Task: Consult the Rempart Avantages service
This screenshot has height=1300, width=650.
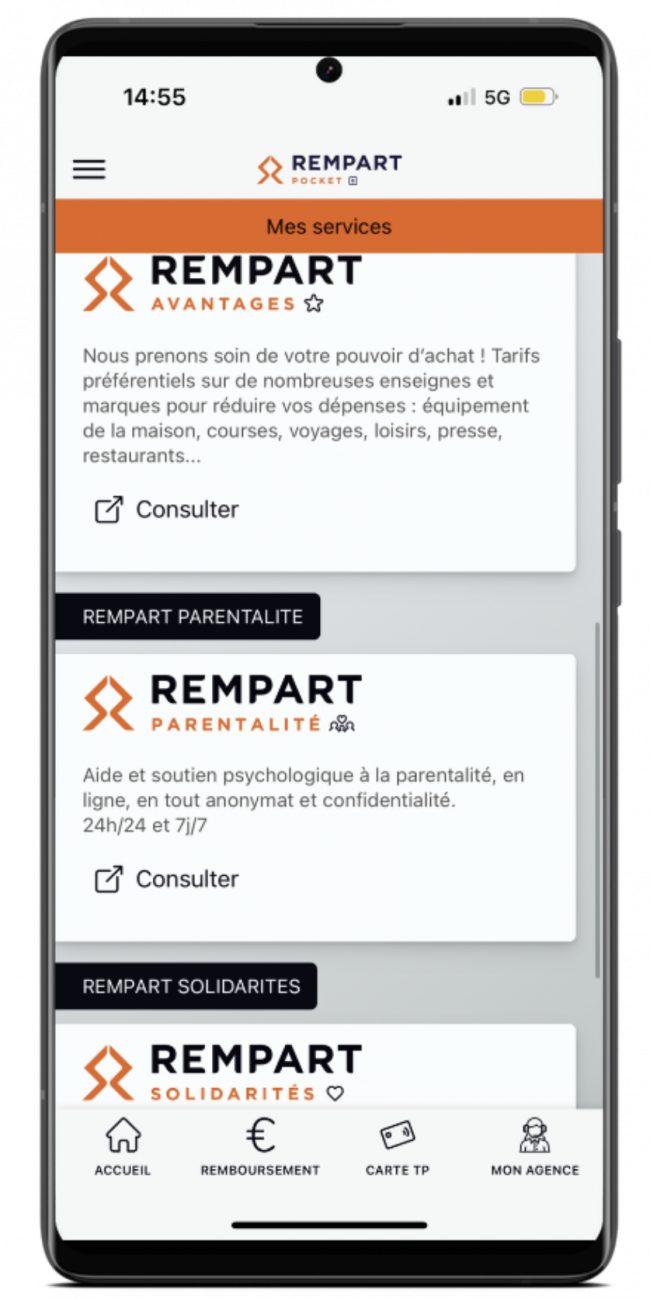Action: coord(167,509)
